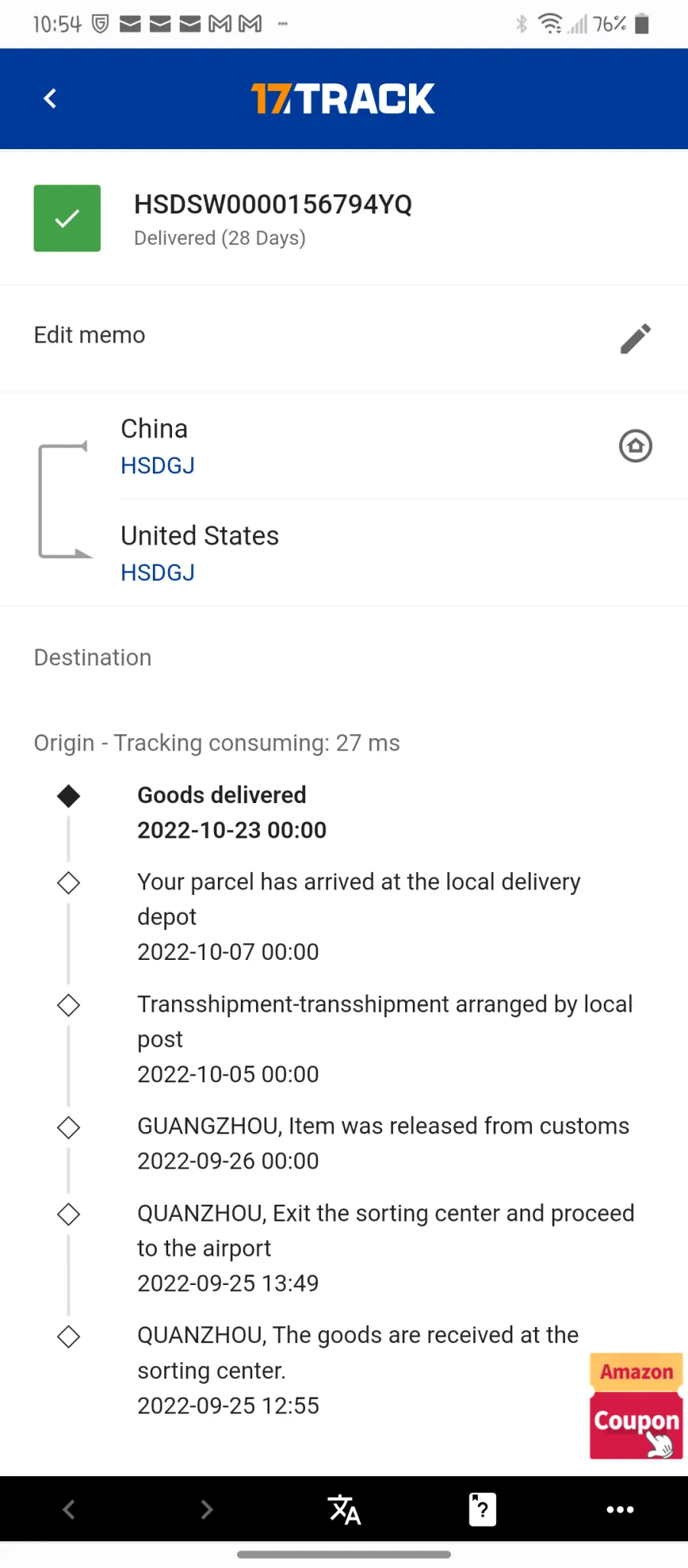This screenshot has width=688, height=1568.
Task: Tap the bottom toolbar back arrow
Action: click(69, 1509)
